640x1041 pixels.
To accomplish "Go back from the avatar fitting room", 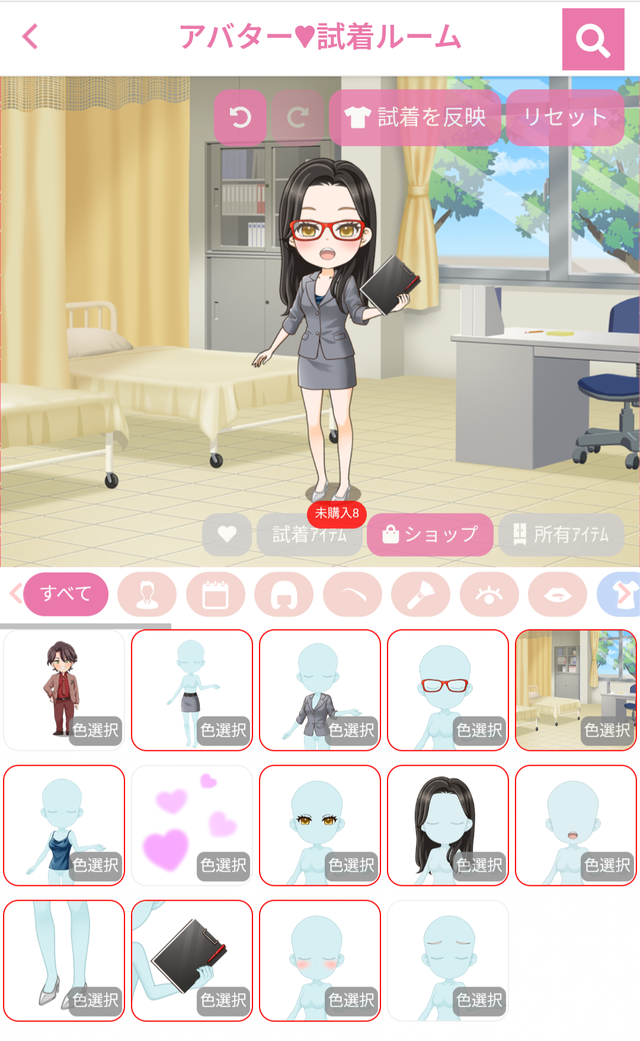I will click(31, 38).
